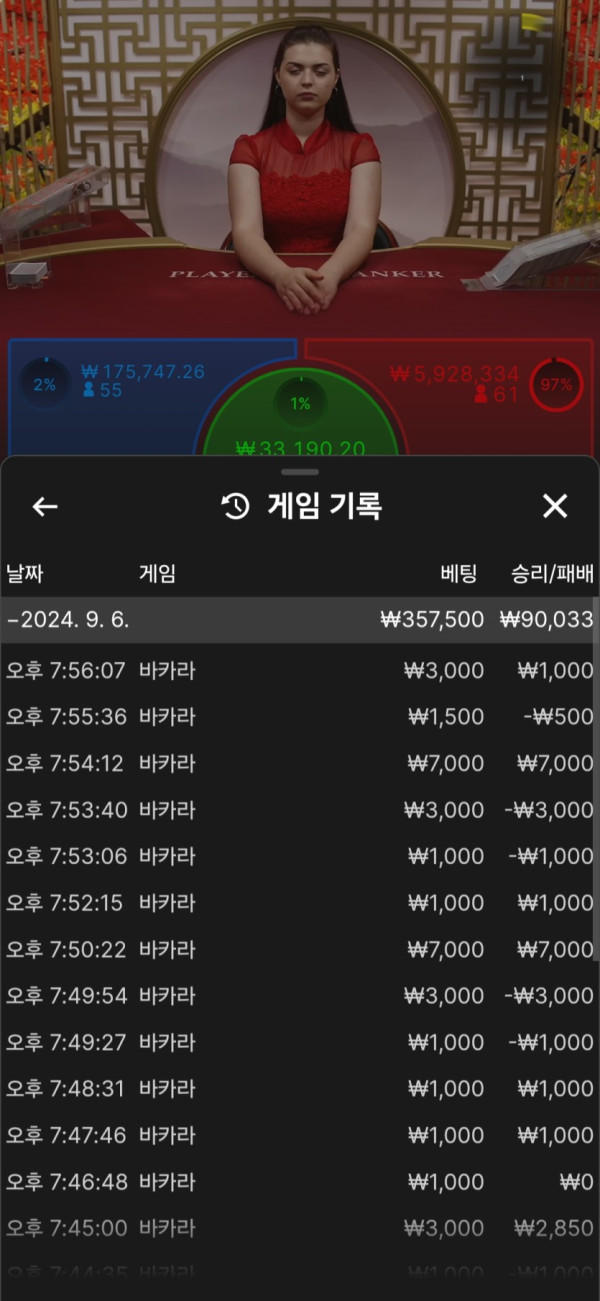600x1301 pixels.
Task: Open the 오후 7:54:12 game record
Action: [x=300, y=764]
